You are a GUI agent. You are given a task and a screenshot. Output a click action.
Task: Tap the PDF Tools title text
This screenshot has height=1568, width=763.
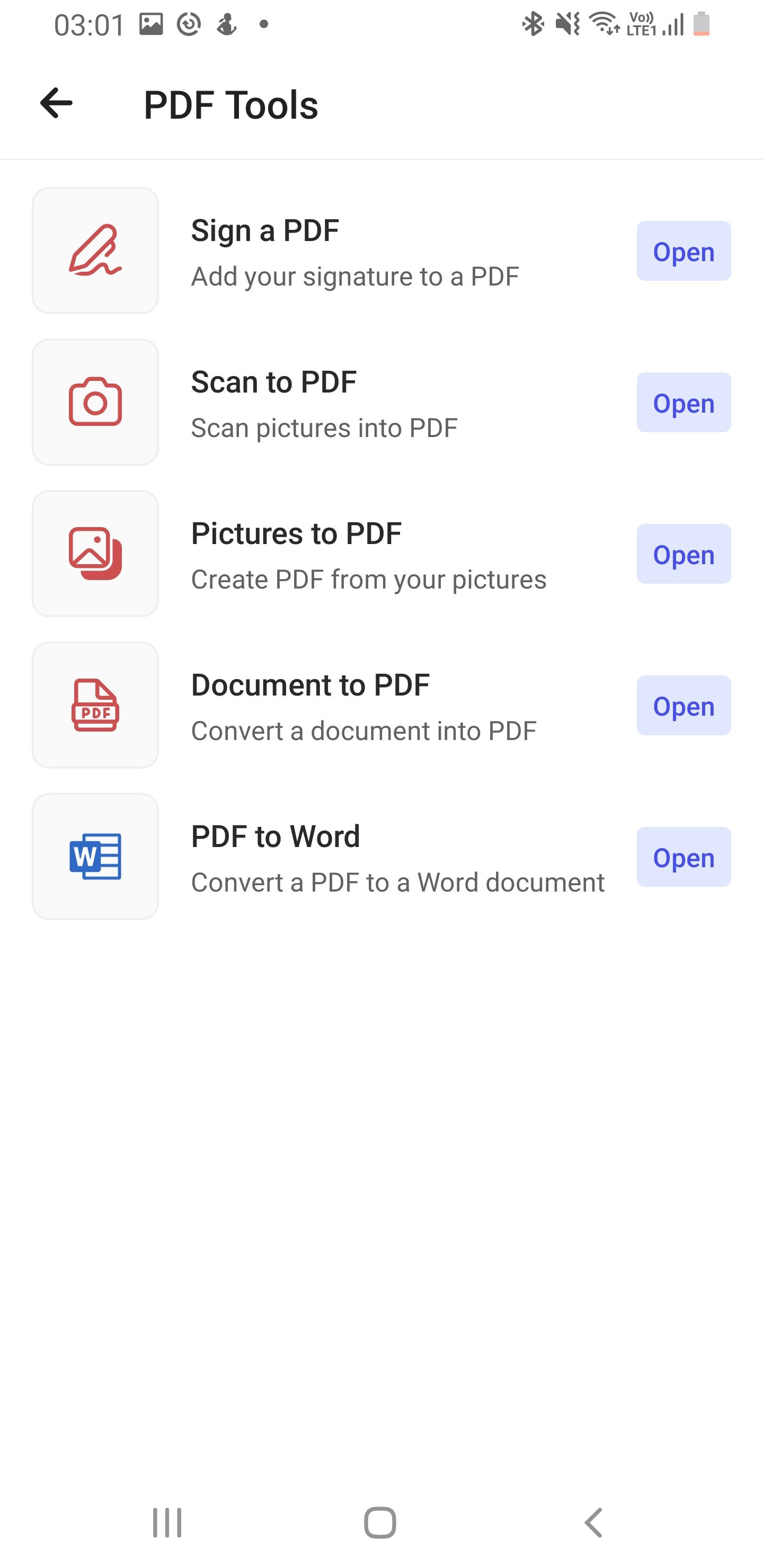click(x=230, y=103)
